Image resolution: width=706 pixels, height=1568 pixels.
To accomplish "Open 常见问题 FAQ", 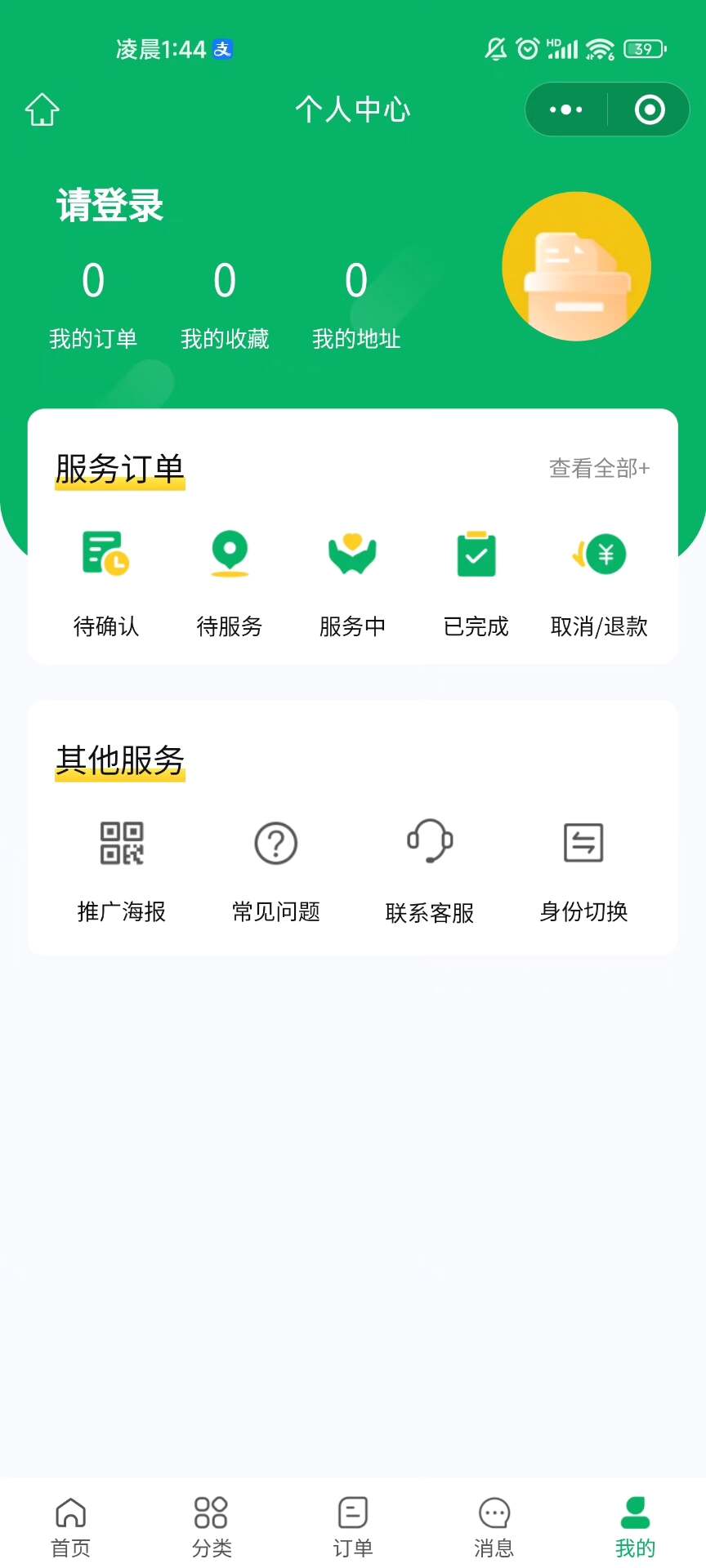I will pos(276,870).
